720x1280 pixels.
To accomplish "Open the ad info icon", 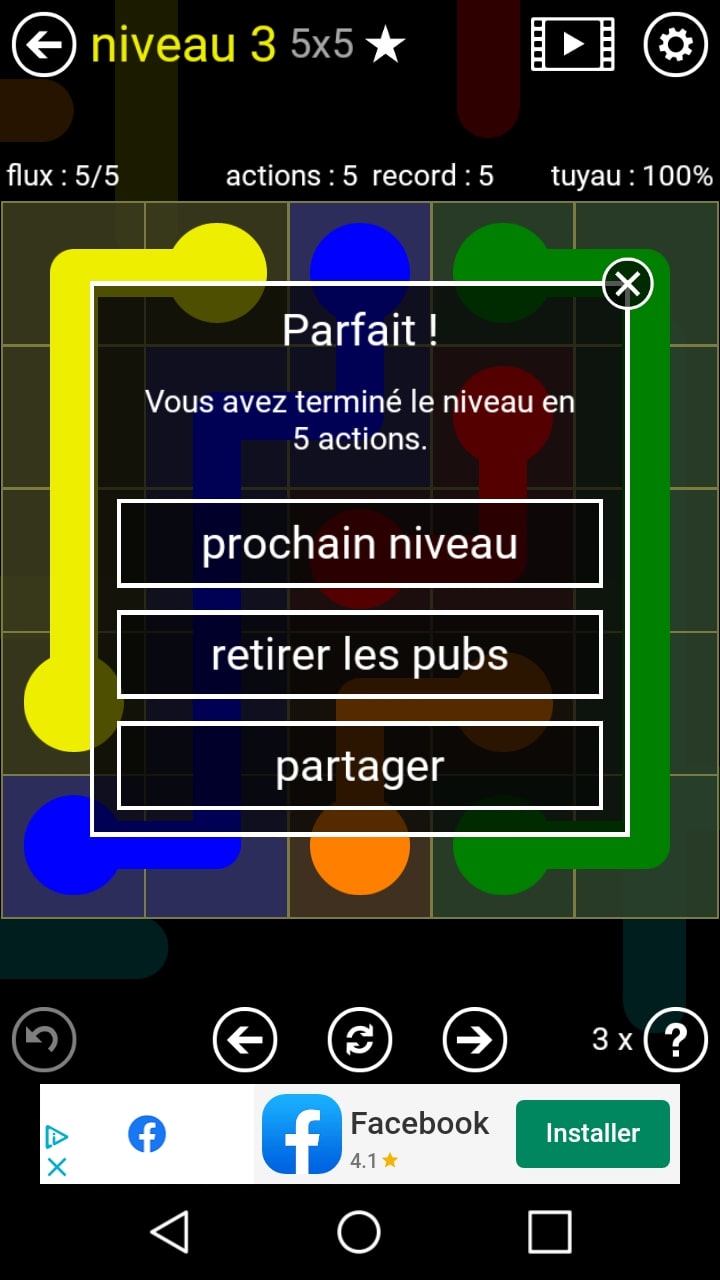I will [x=57, y=1137].
